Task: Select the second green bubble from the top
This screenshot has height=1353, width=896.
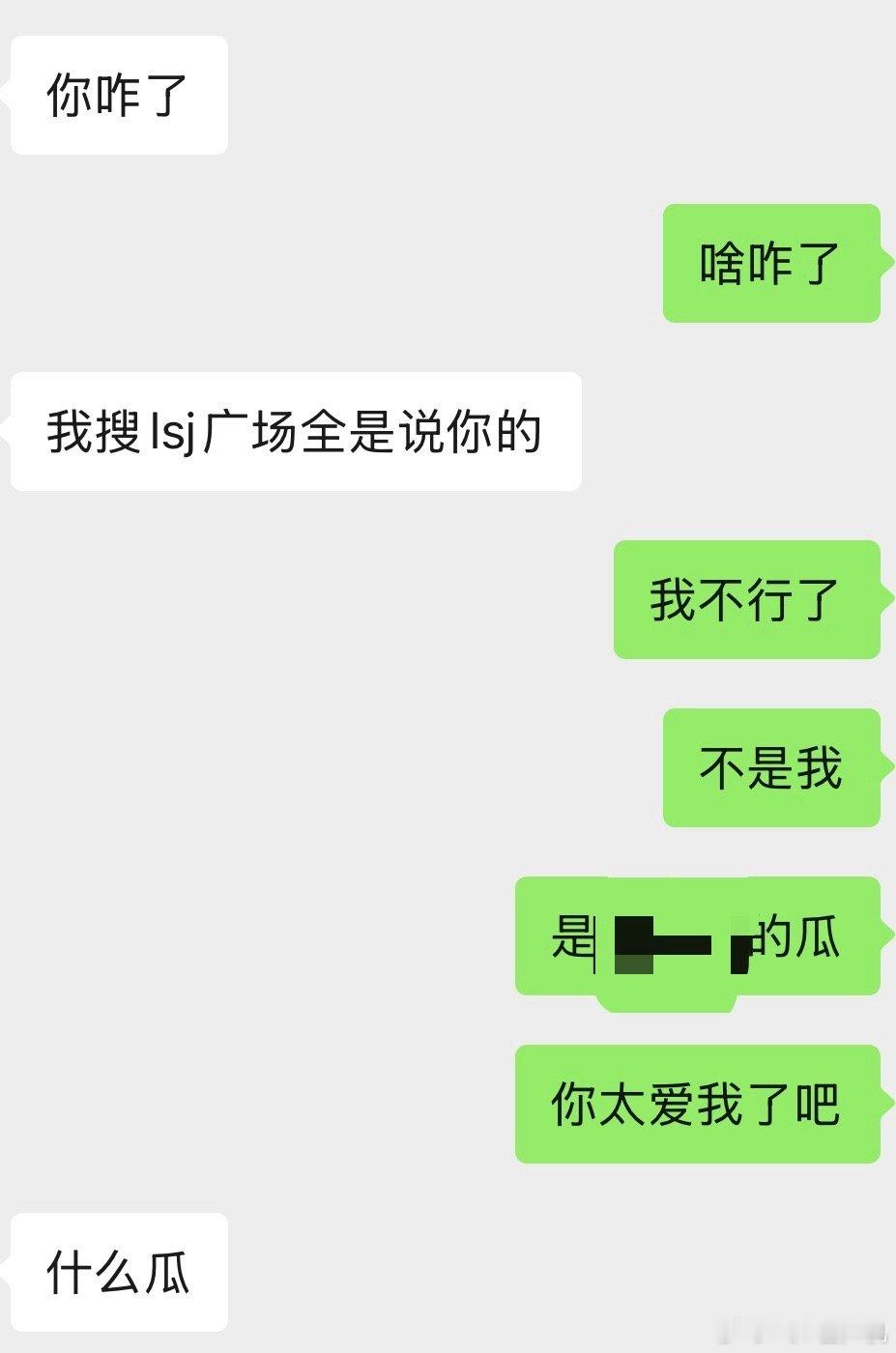Action: [x=746, y=599]
